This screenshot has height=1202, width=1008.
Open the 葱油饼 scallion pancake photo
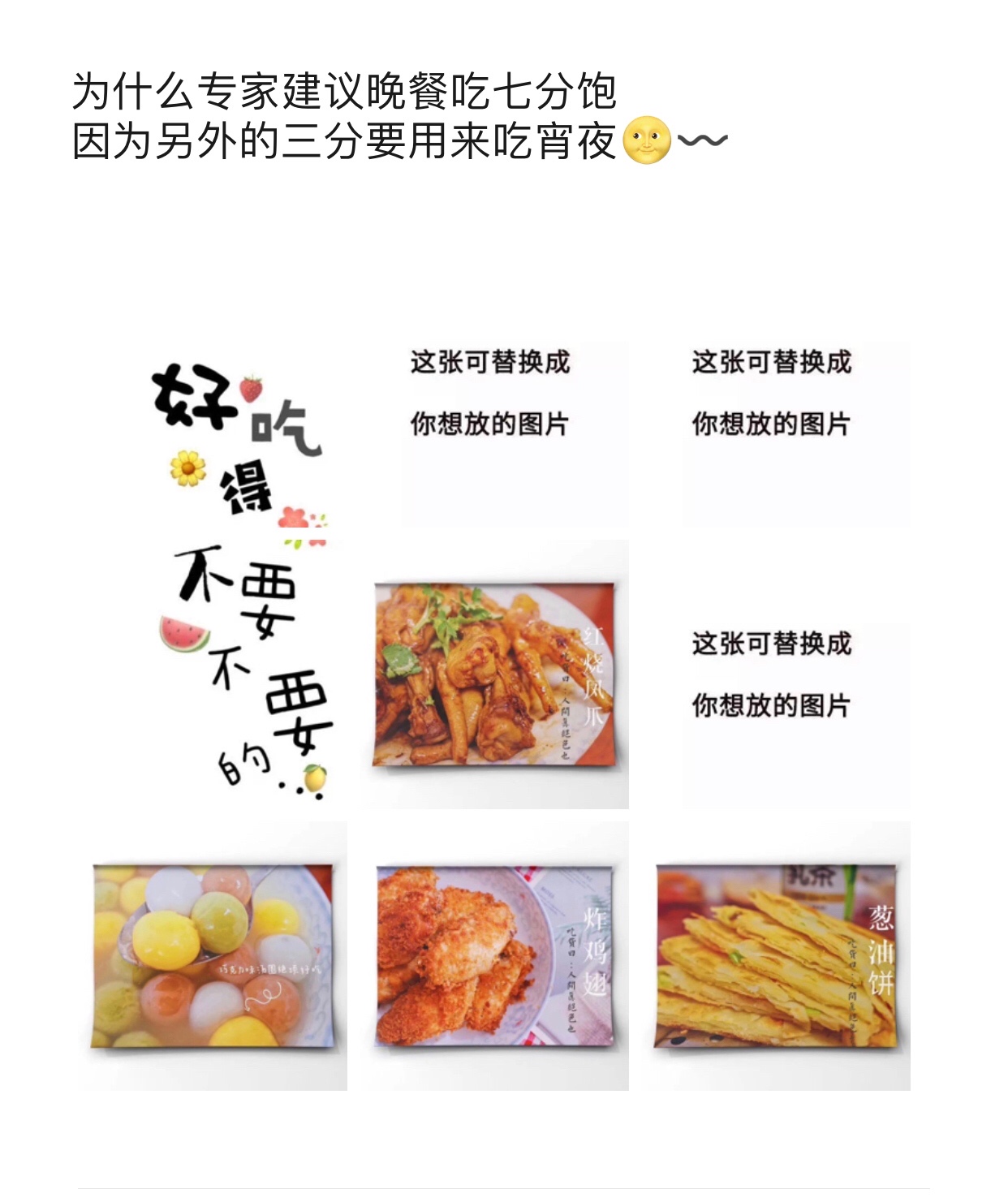point(777,955)
